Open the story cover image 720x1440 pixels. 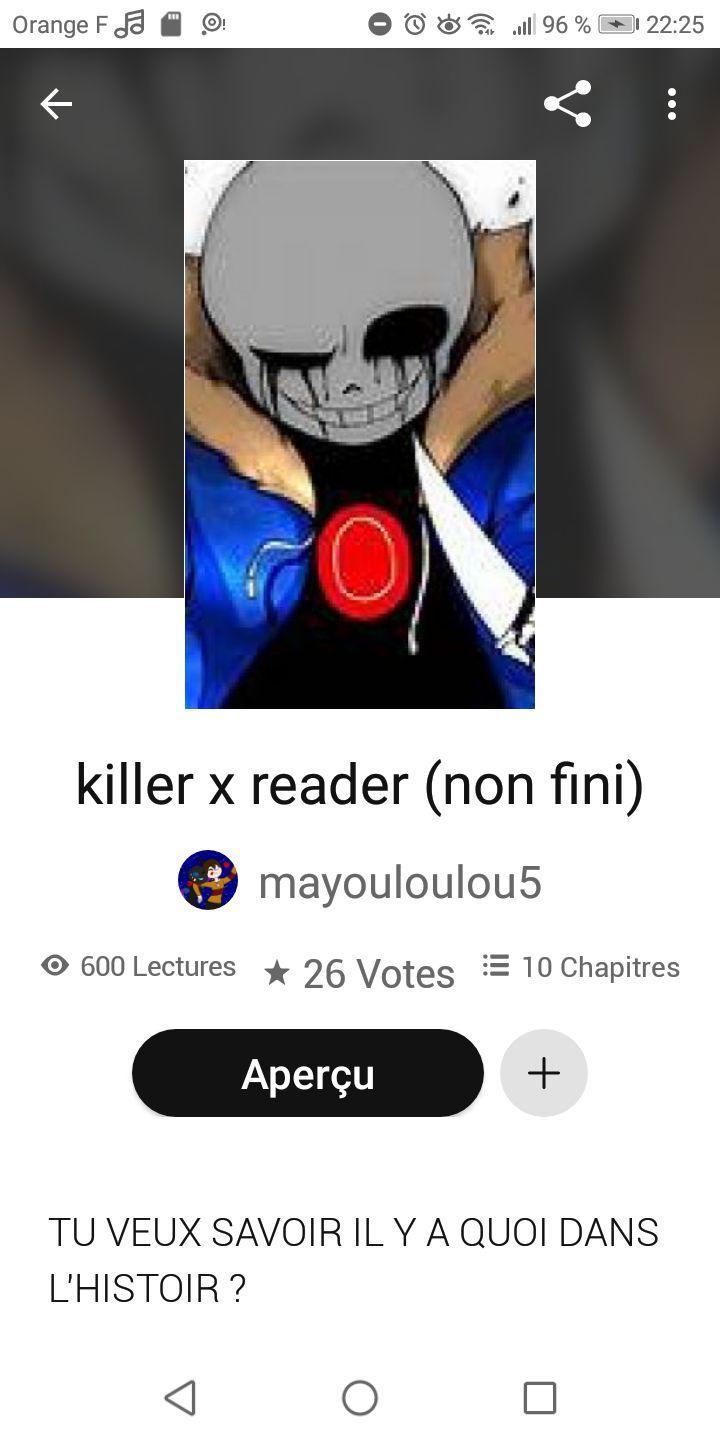pos(360,434)
